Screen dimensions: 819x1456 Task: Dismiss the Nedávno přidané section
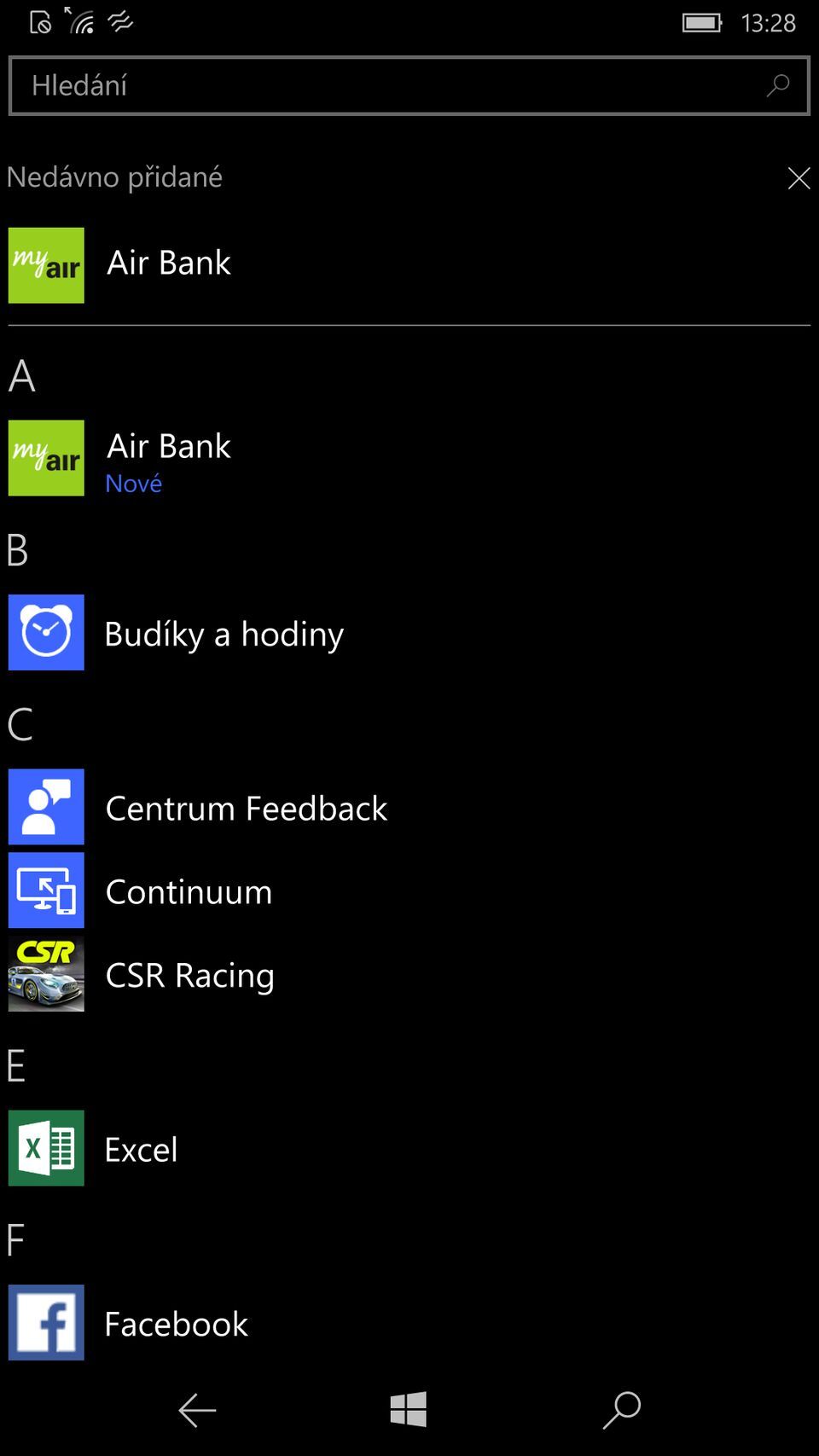click(x=799, y=178)
